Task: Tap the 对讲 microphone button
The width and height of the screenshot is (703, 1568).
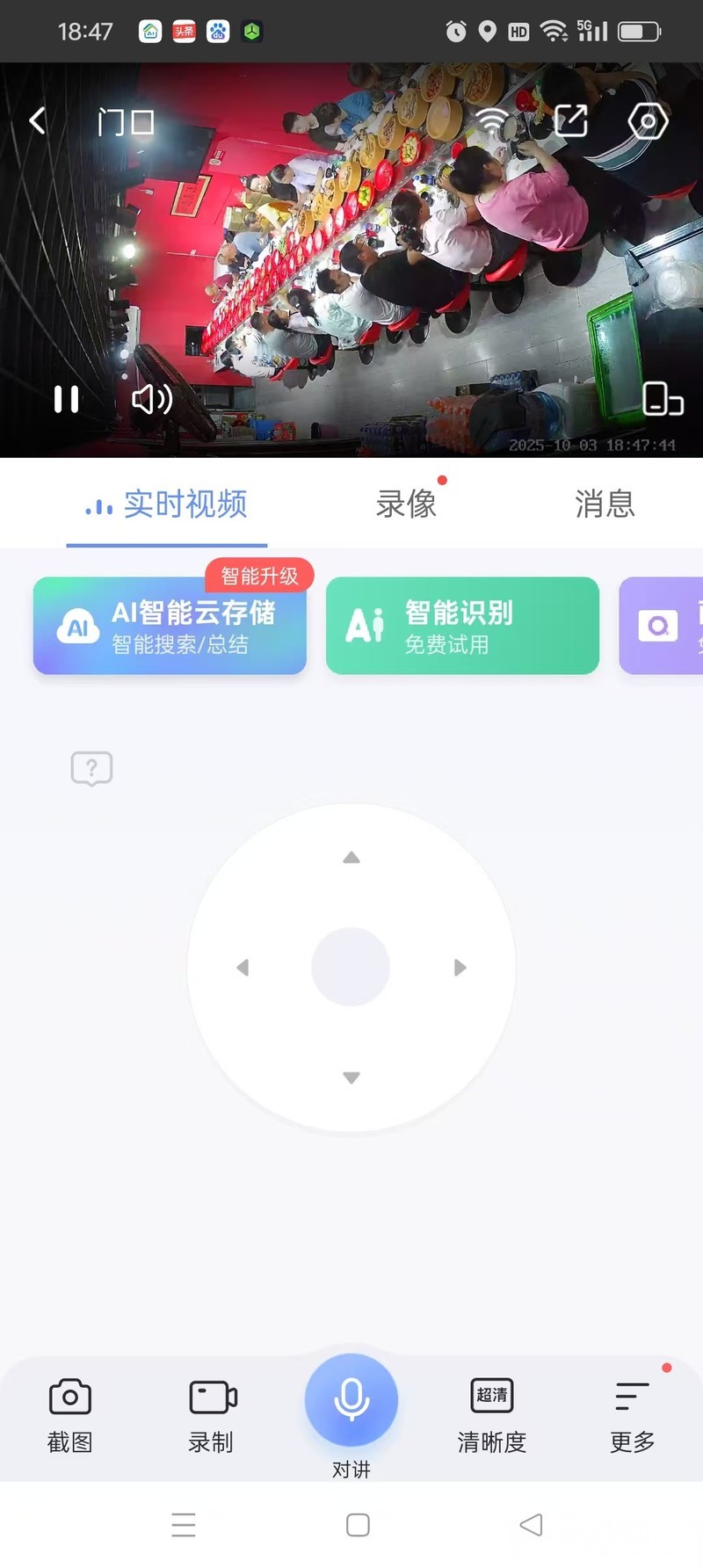Action: pyautogui.click(x=351, y=1400)
